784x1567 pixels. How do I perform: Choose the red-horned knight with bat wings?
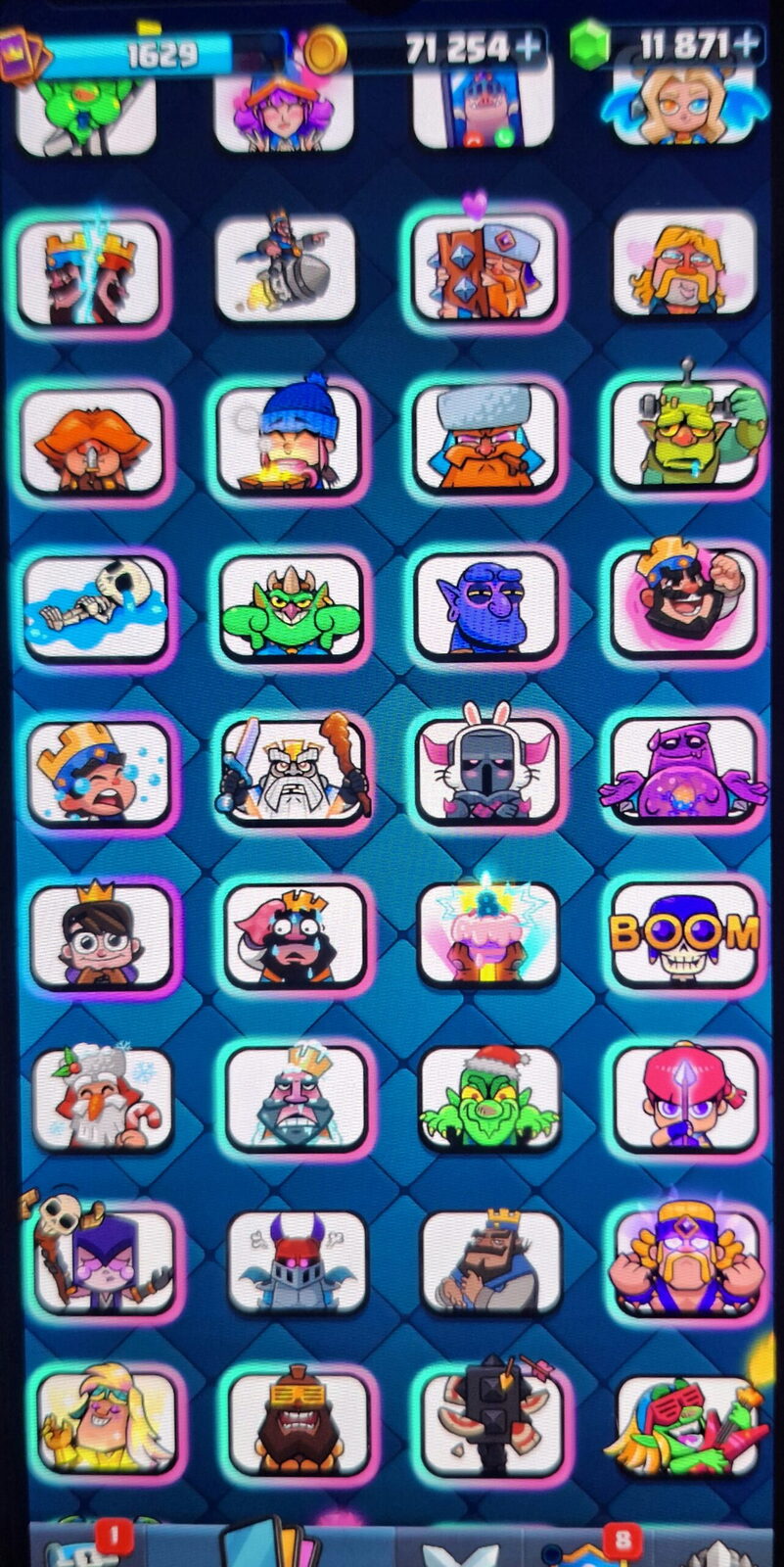[x=297, y=1260]
